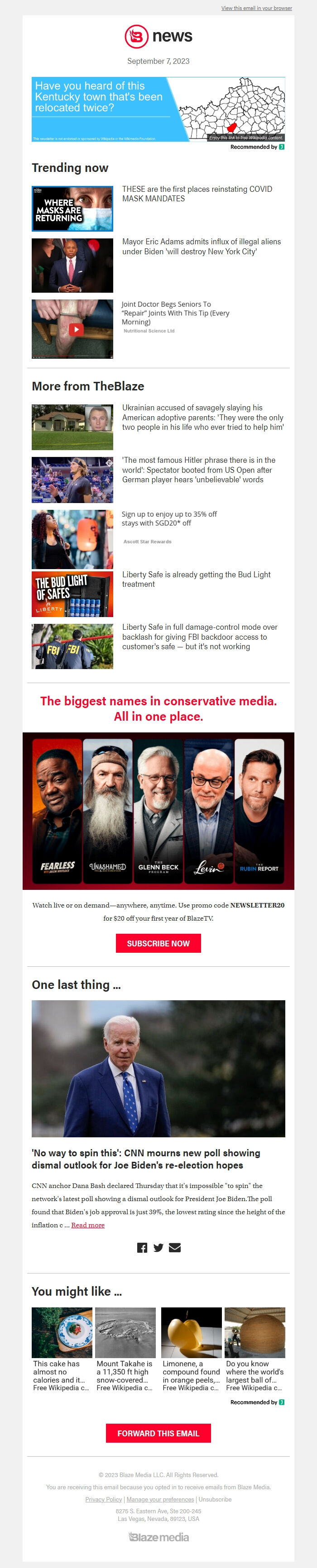Share the article on Facebook
This screenshot has height=1568, width=317.
[142, 1248]
